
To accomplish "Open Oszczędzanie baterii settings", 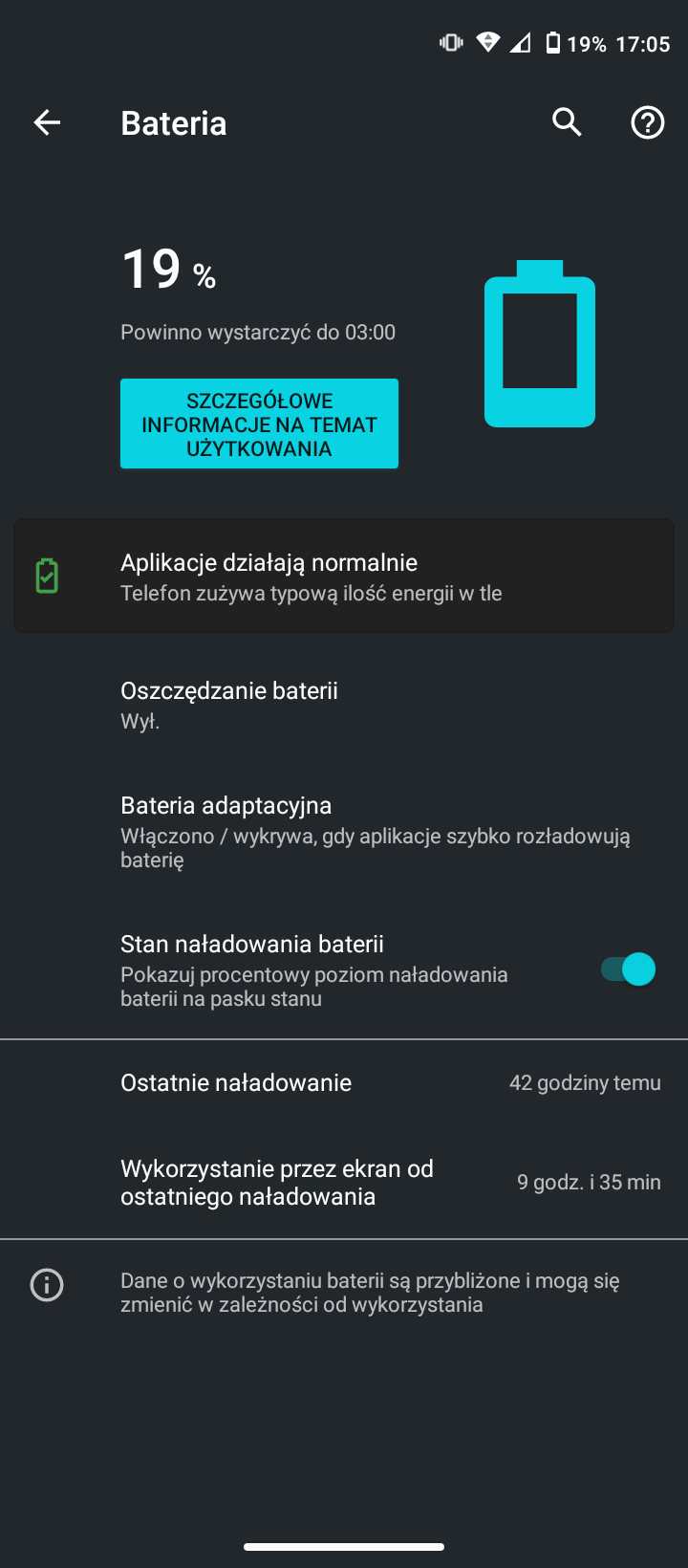I will (344, 705).
